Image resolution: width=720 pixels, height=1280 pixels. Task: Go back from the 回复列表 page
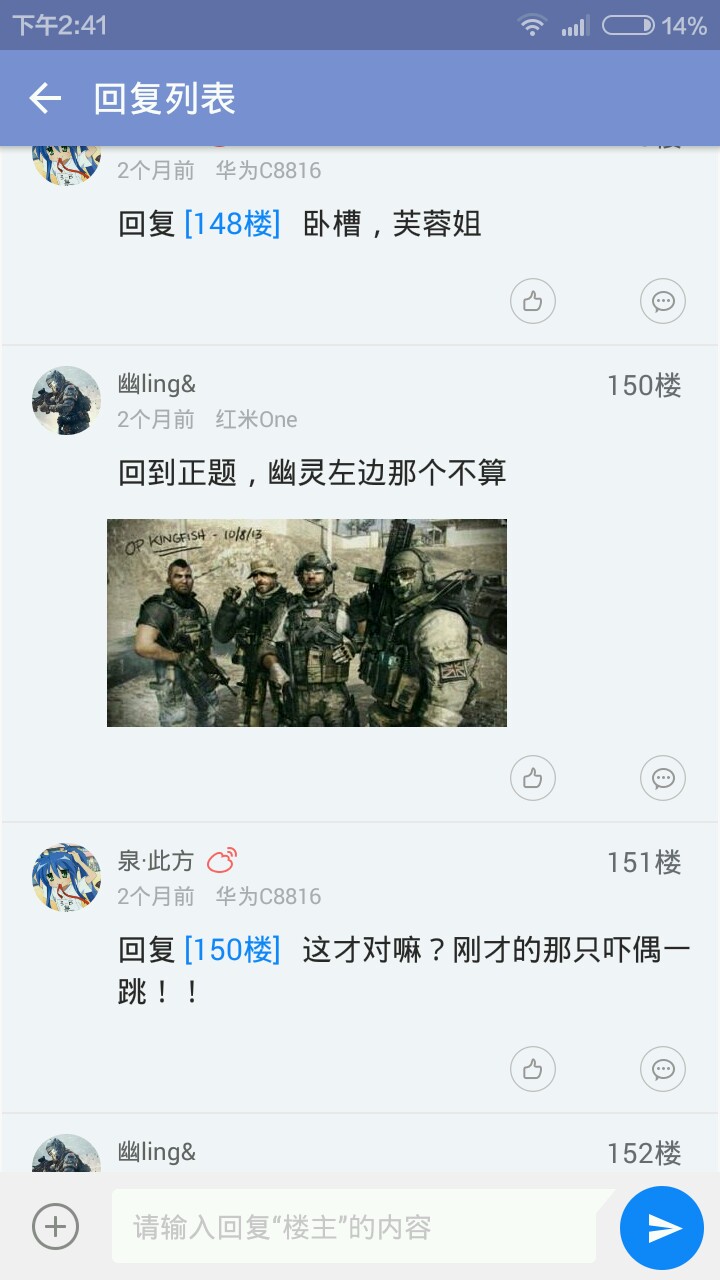click(46, 98)
